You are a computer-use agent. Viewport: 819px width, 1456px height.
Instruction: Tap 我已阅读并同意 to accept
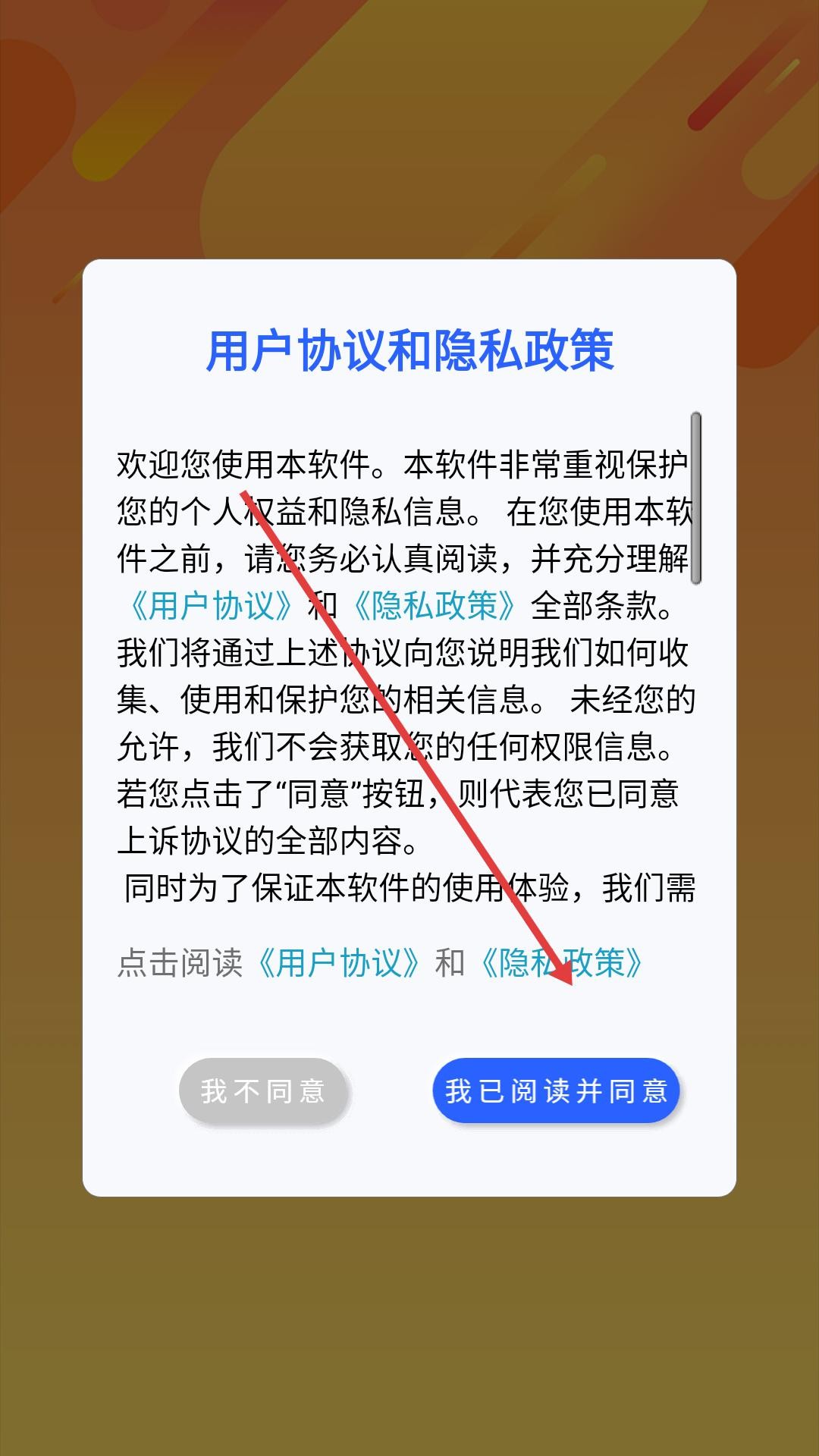point(556,1090)
